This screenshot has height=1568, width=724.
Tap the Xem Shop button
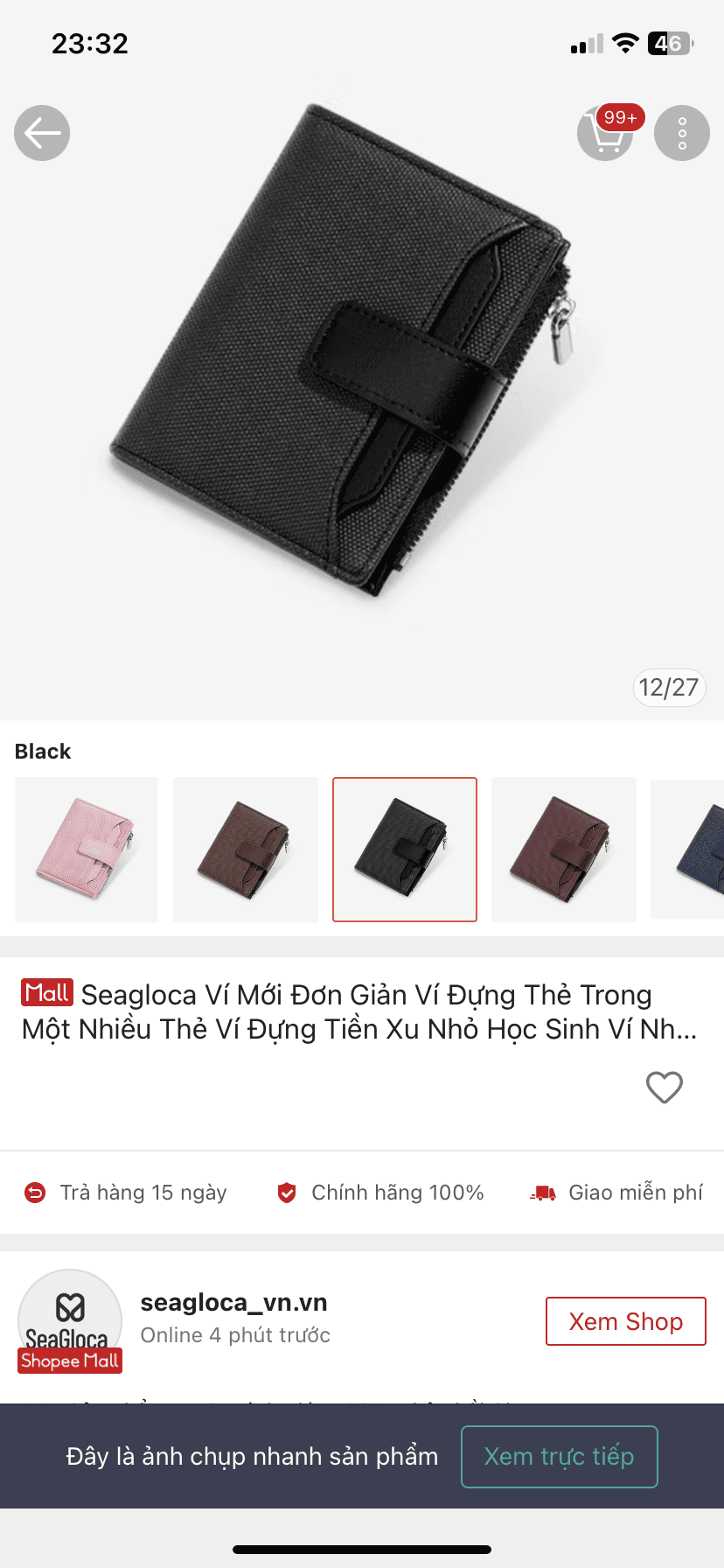coord(625,1321)
